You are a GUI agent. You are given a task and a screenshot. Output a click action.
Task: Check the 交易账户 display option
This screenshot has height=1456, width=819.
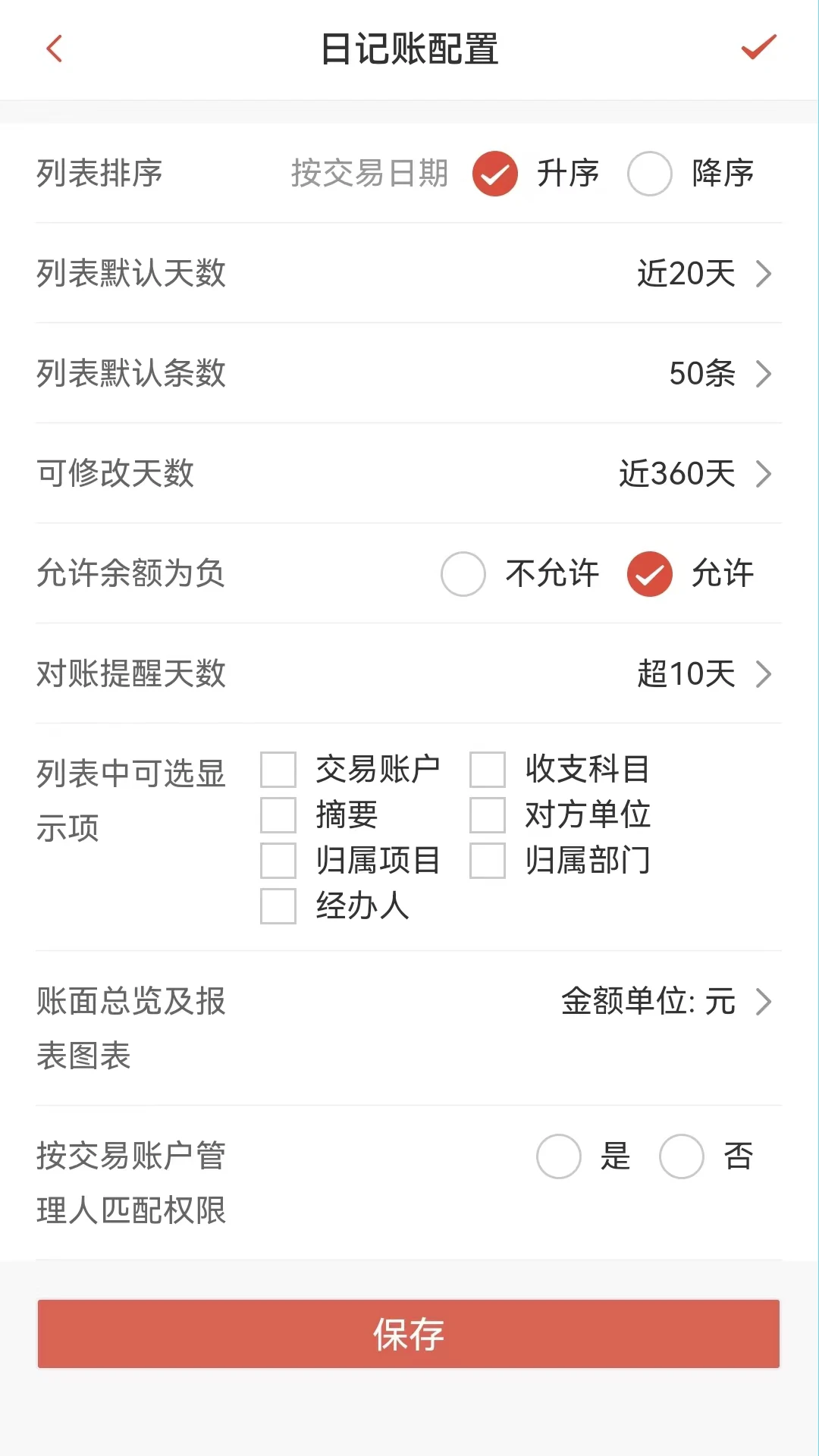coord(278,770)
